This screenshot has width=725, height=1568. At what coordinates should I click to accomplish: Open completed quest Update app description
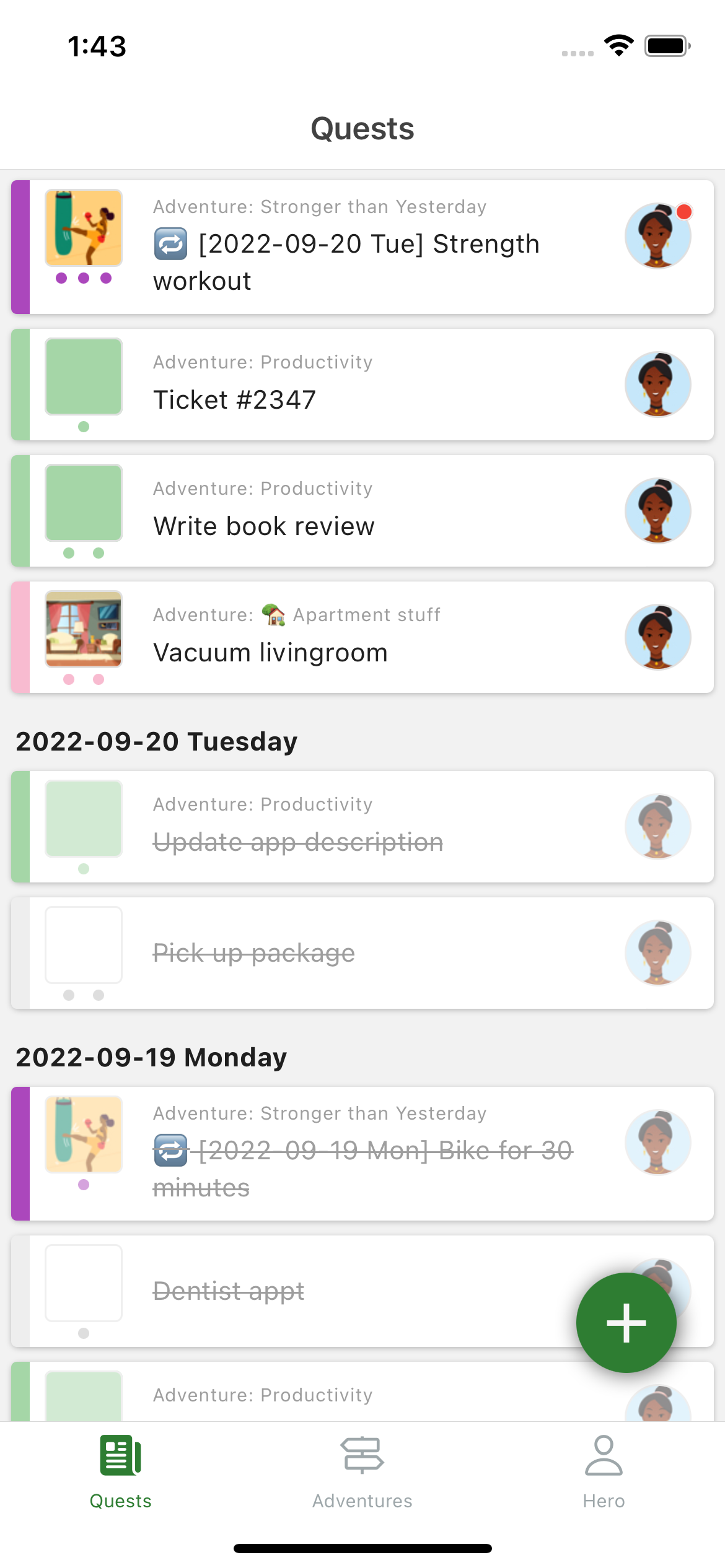(362, 827)
